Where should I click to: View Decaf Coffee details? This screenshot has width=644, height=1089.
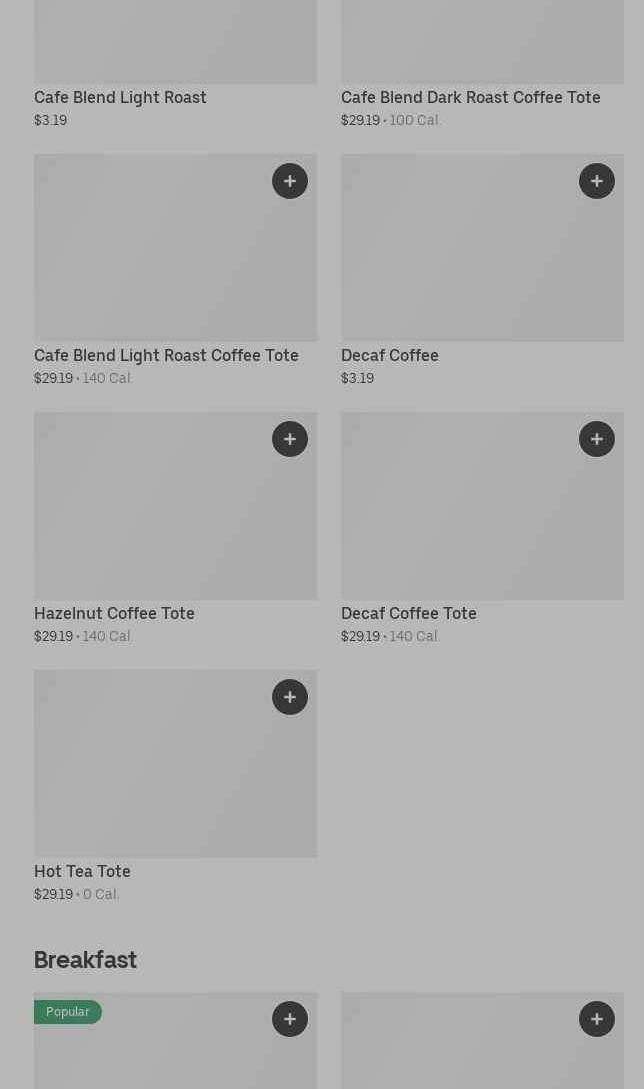390,355
